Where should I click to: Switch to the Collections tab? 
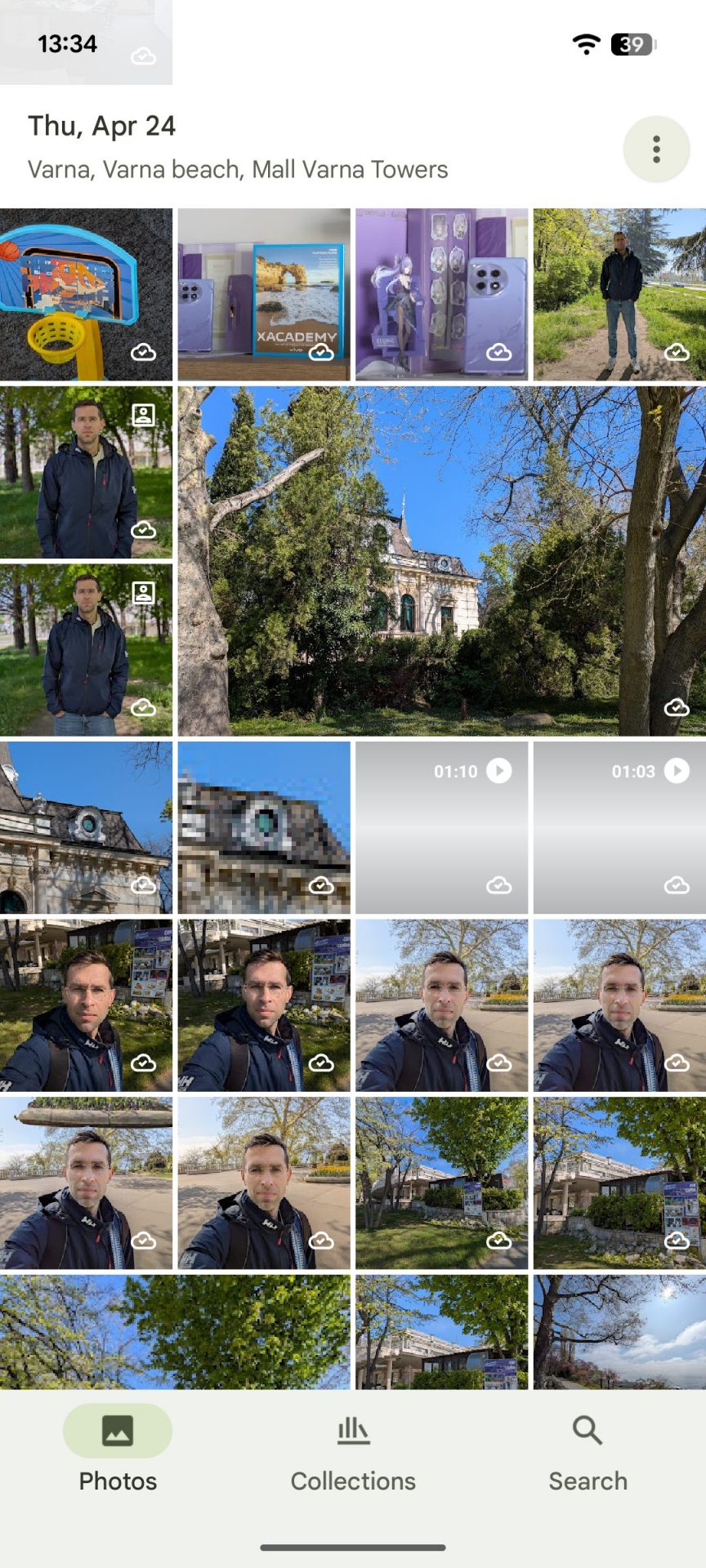353,1454
